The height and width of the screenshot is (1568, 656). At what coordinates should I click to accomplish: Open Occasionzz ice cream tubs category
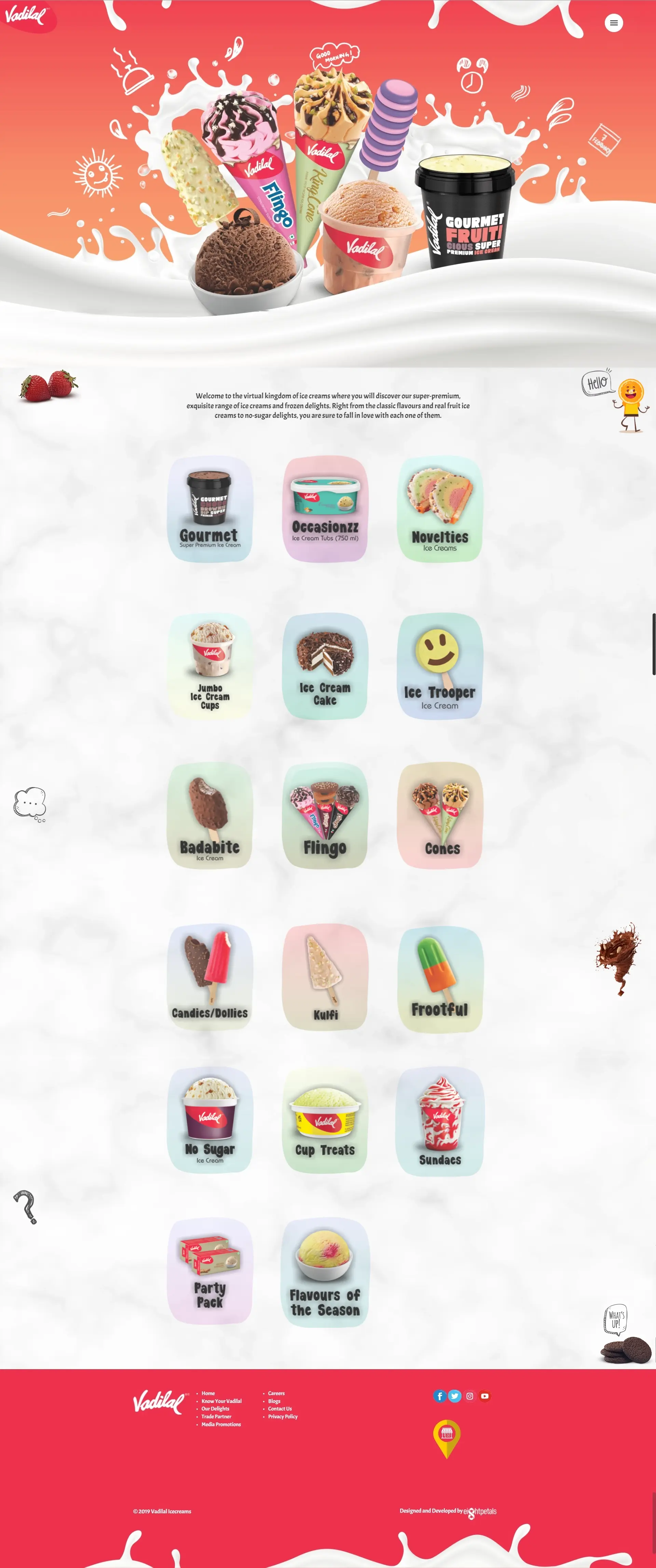pos(325,509)
